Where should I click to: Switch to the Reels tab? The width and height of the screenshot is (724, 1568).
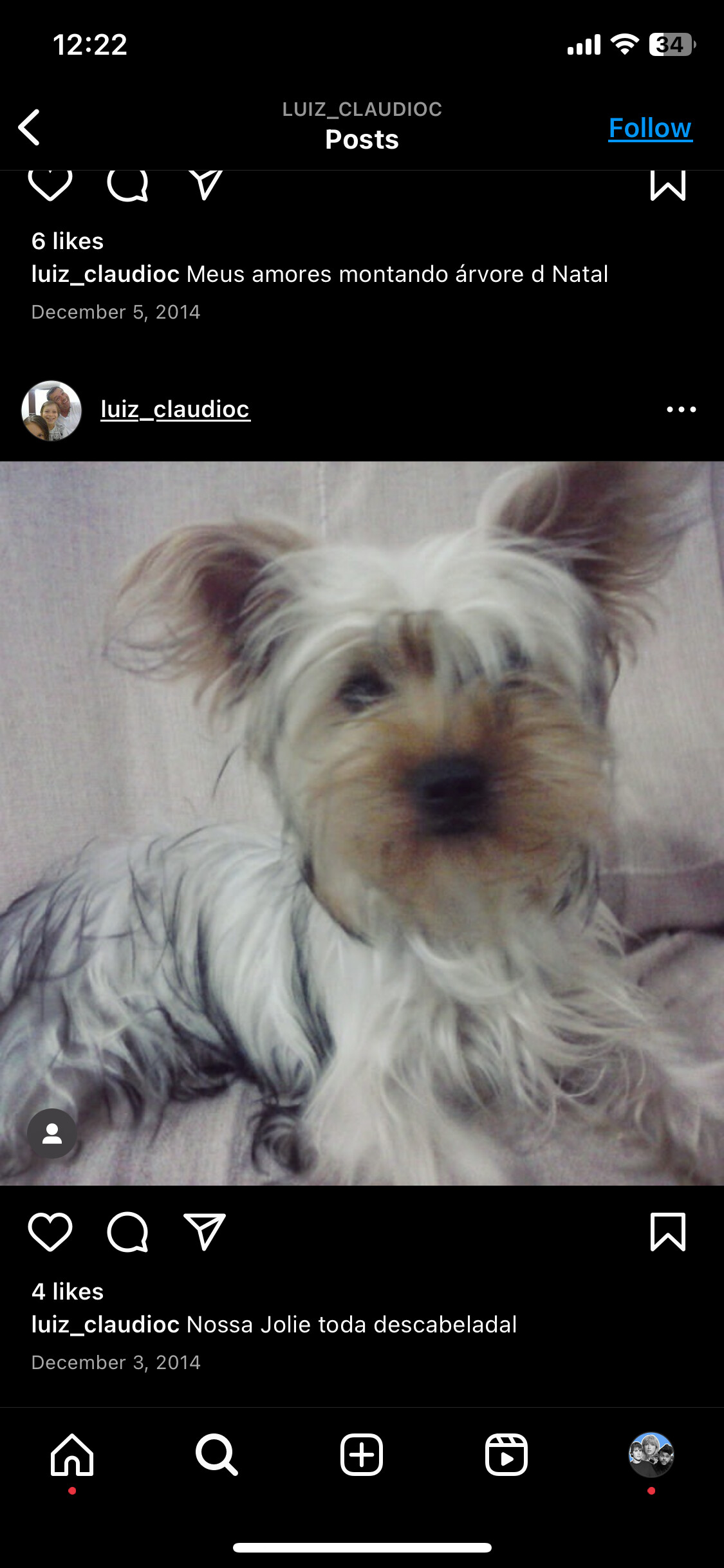coord(506,1455)
